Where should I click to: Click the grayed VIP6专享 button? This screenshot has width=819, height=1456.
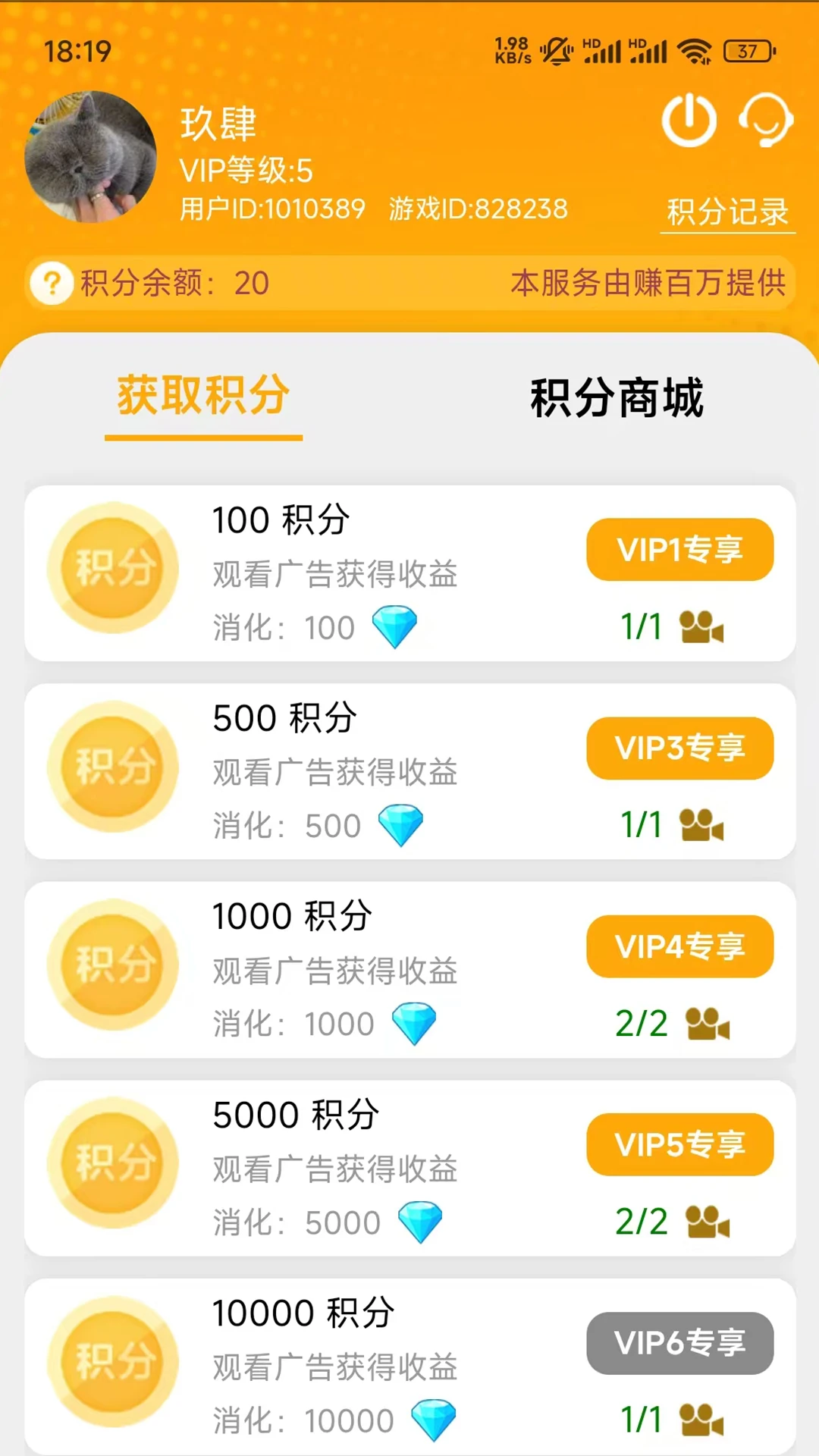(680, 1342)
